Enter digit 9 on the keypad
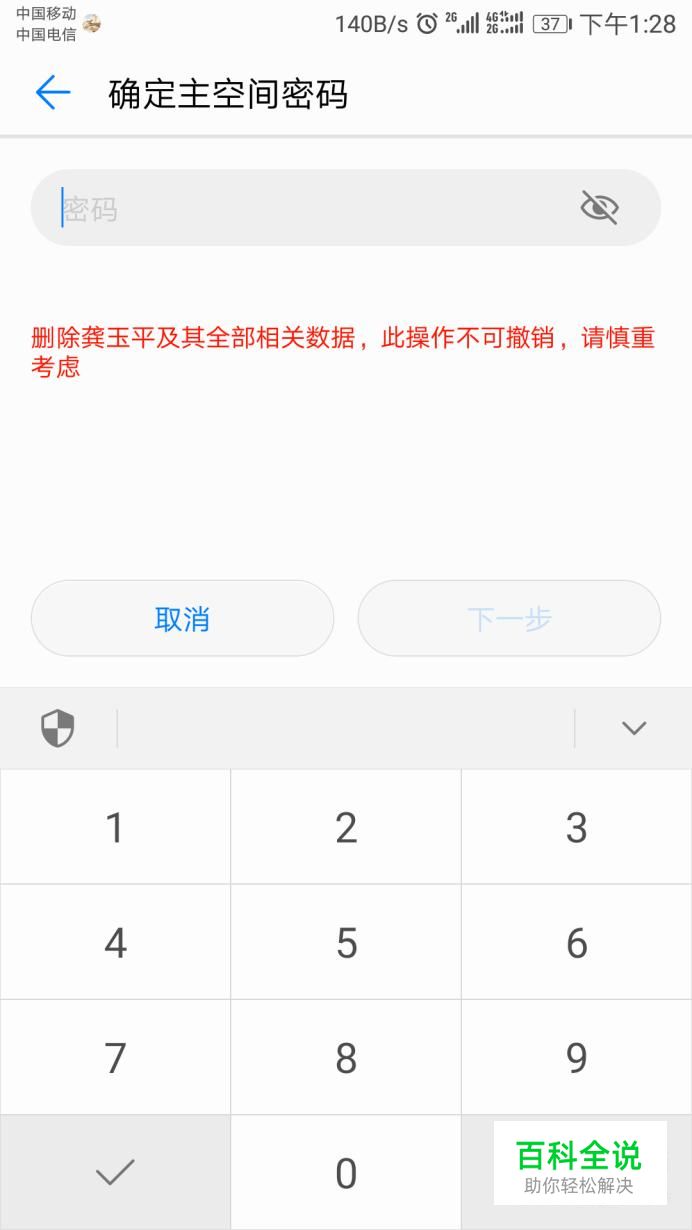This screenshot has width=692, height=1230. pyautogui.click(x=577, y=1057)
